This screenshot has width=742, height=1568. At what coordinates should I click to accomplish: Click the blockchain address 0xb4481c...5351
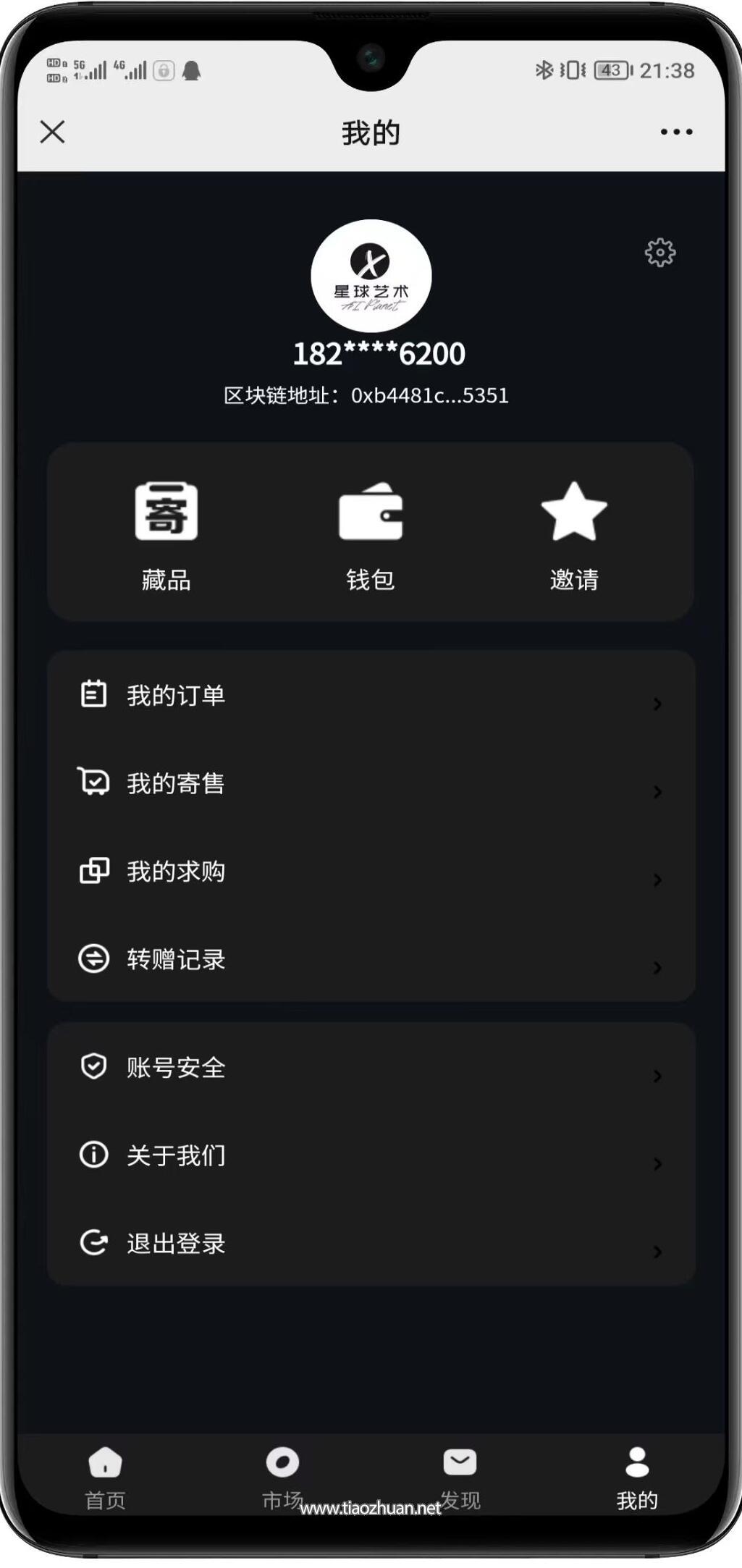(x=371, y=395)
